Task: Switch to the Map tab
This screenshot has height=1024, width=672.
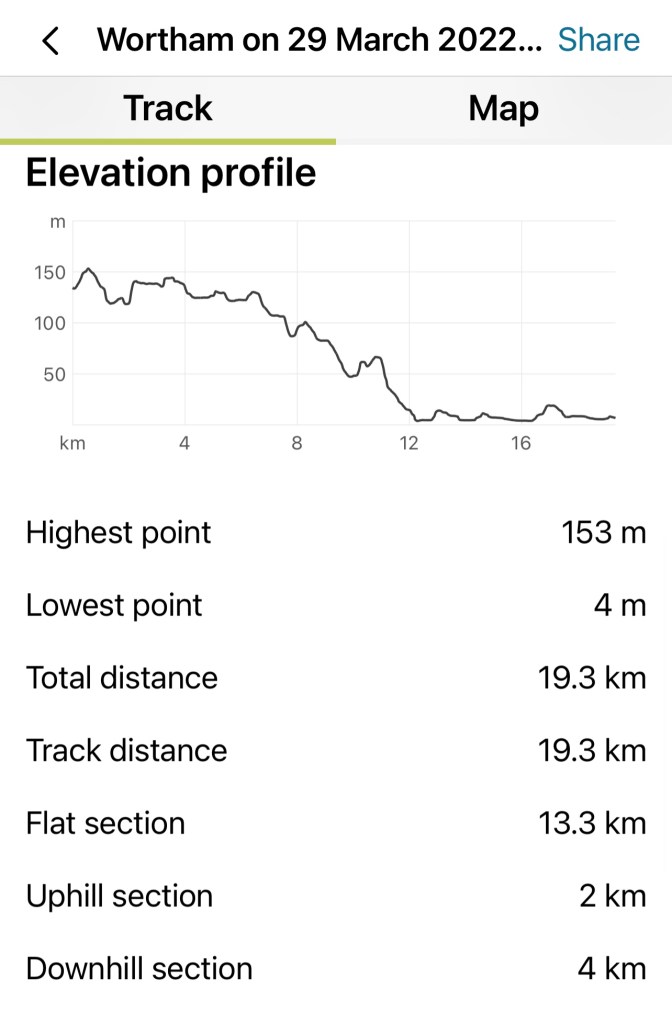Action: pos(504,109)
